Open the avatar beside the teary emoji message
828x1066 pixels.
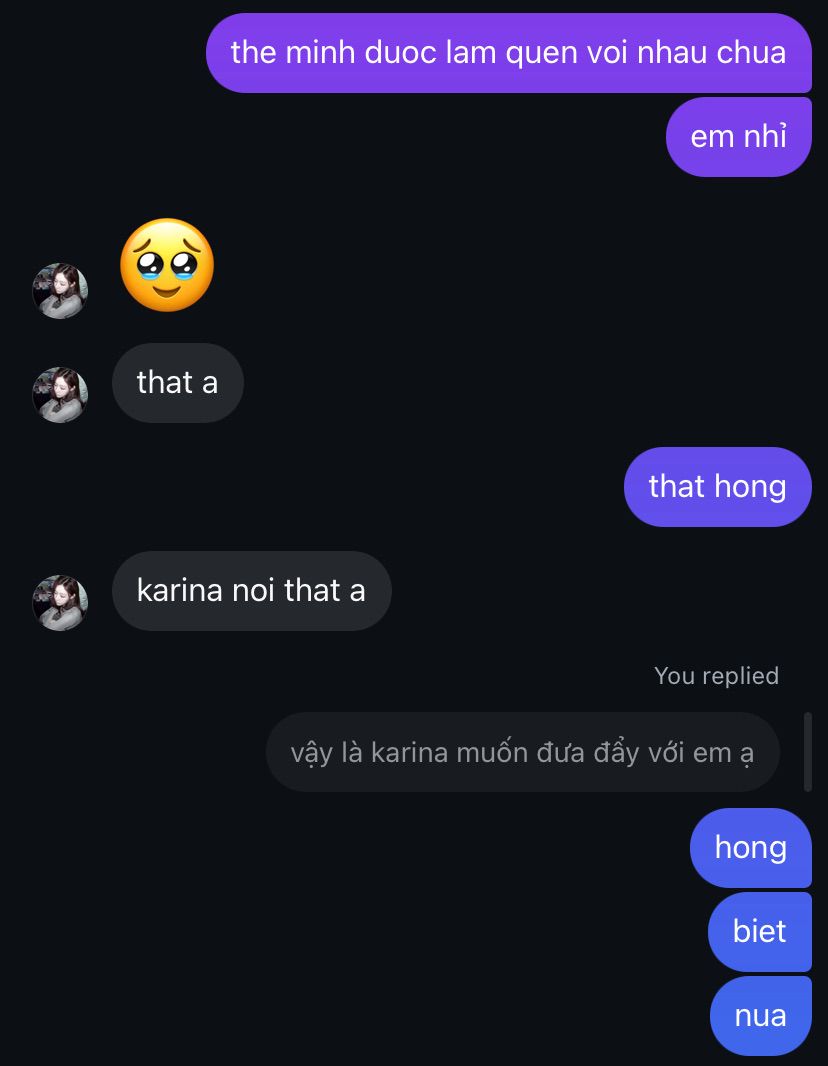60,290
